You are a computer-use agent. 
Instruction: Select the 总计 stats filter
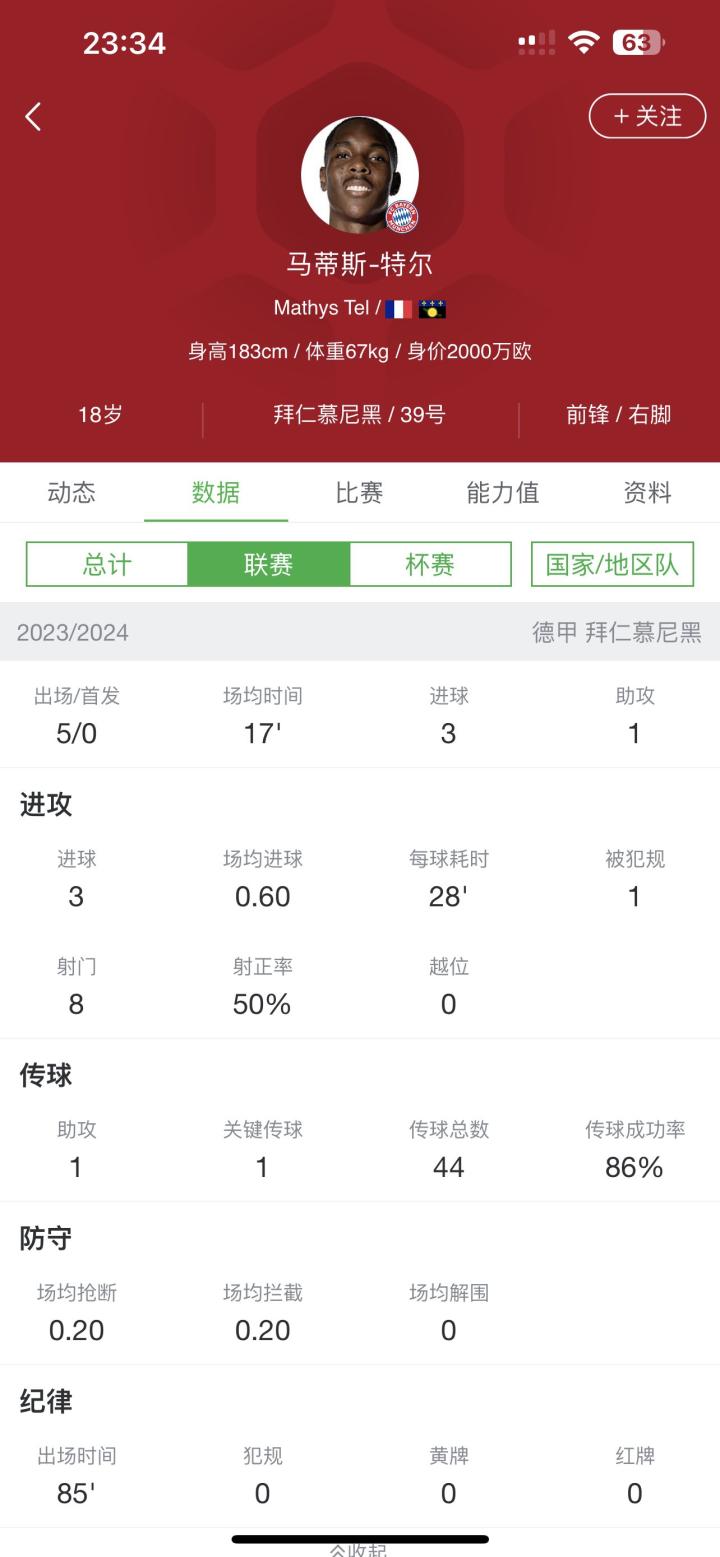[x=107, y=564]
